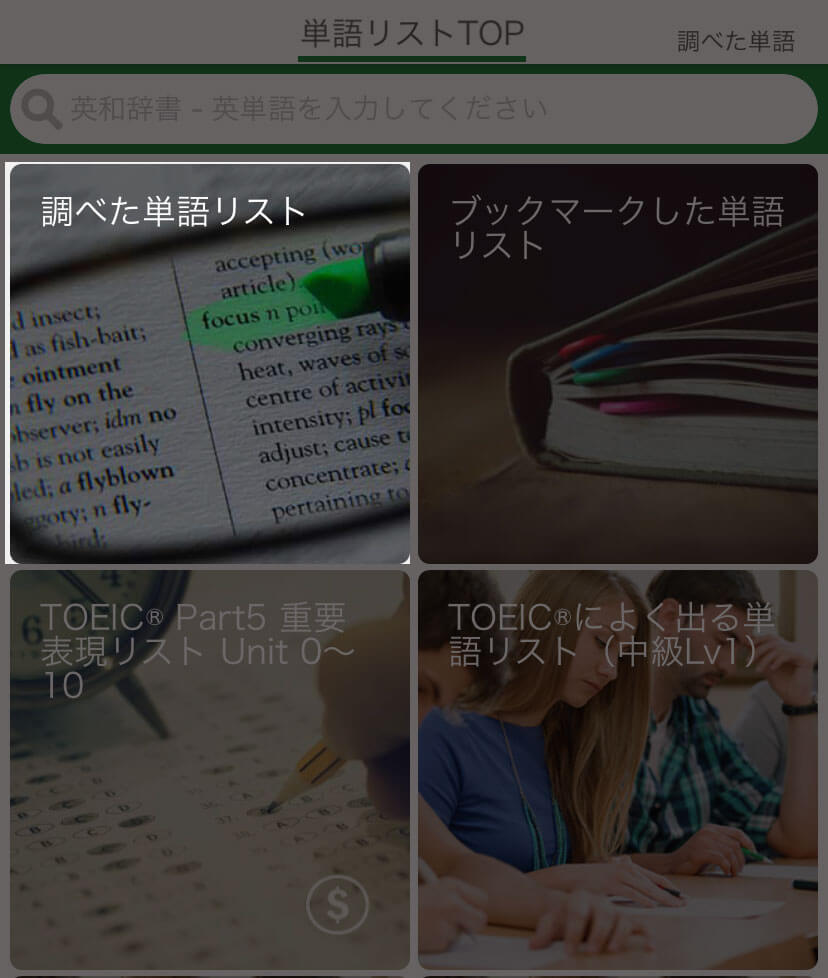Switch to the 調べた単語 tab
Viewport: 828px width, 978px height.
coord(736,41)
